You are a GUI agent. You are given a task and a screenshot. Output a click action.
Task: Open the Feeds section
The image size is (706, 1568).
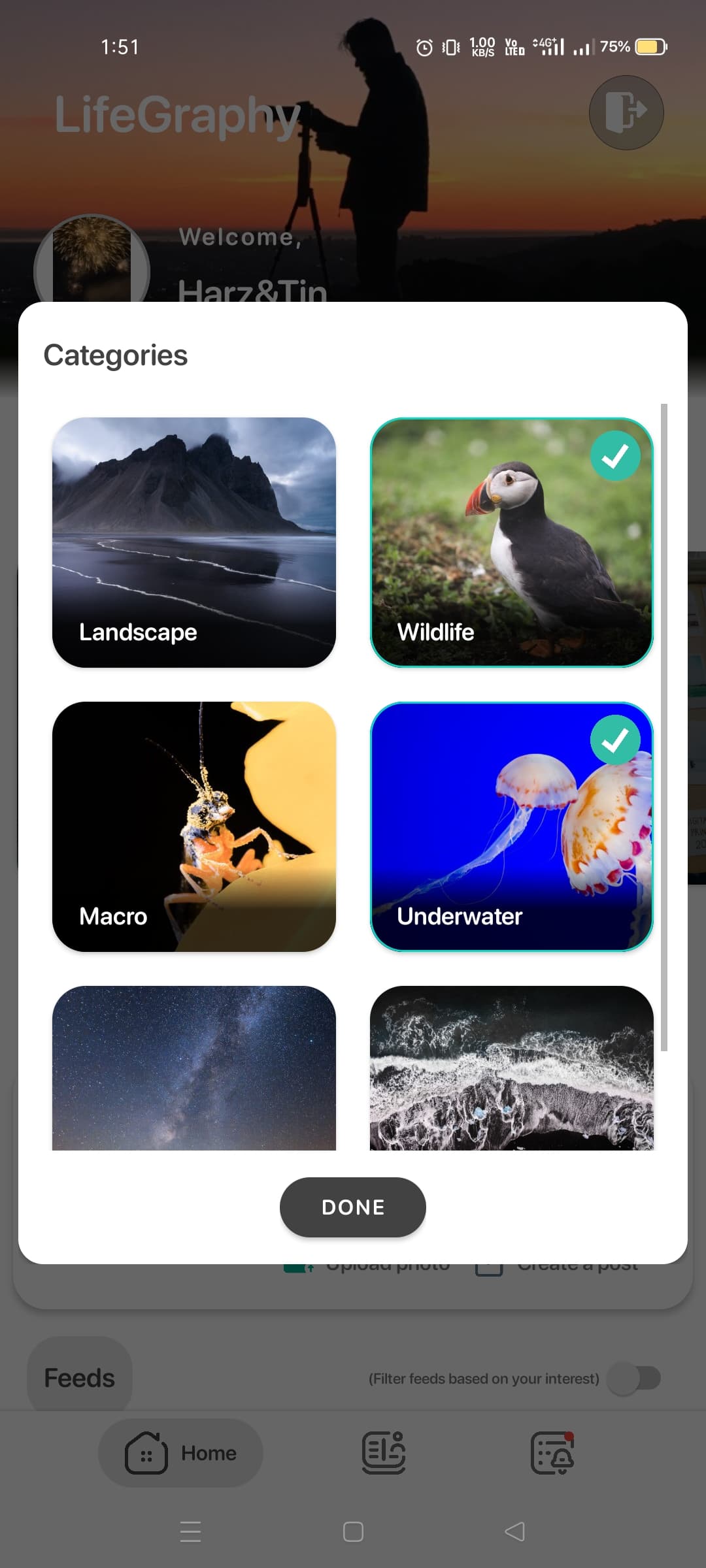tap(78, 1377)
